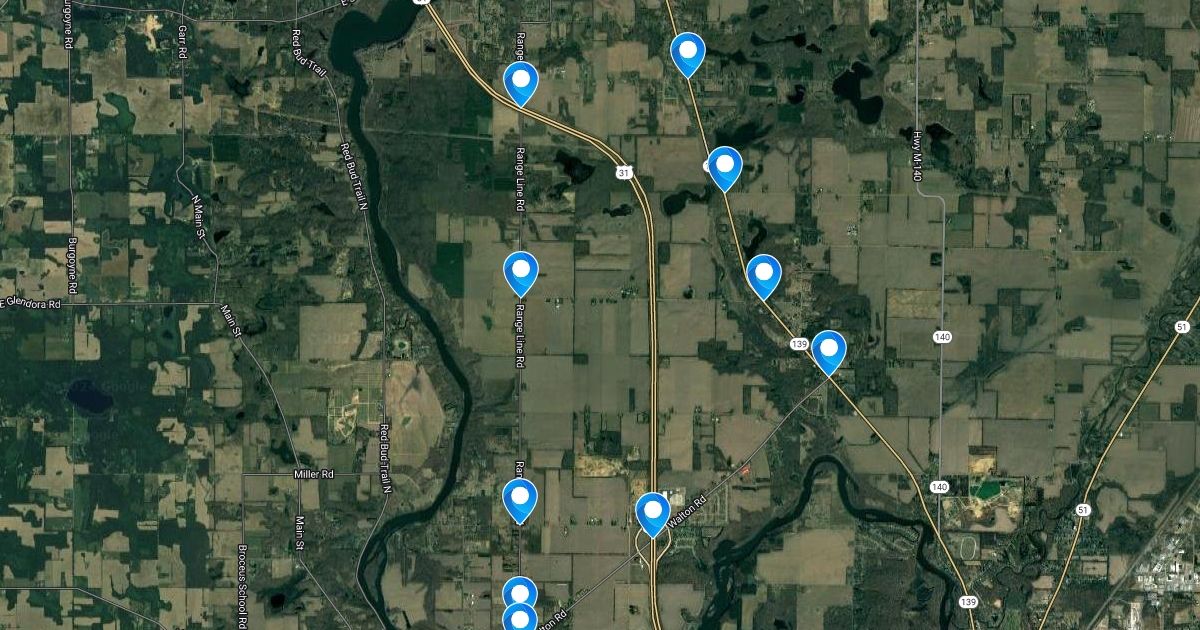Select the highway 139 pin next to the small lakes
This screenshot has height=630, width=1200.
[724, 165]
